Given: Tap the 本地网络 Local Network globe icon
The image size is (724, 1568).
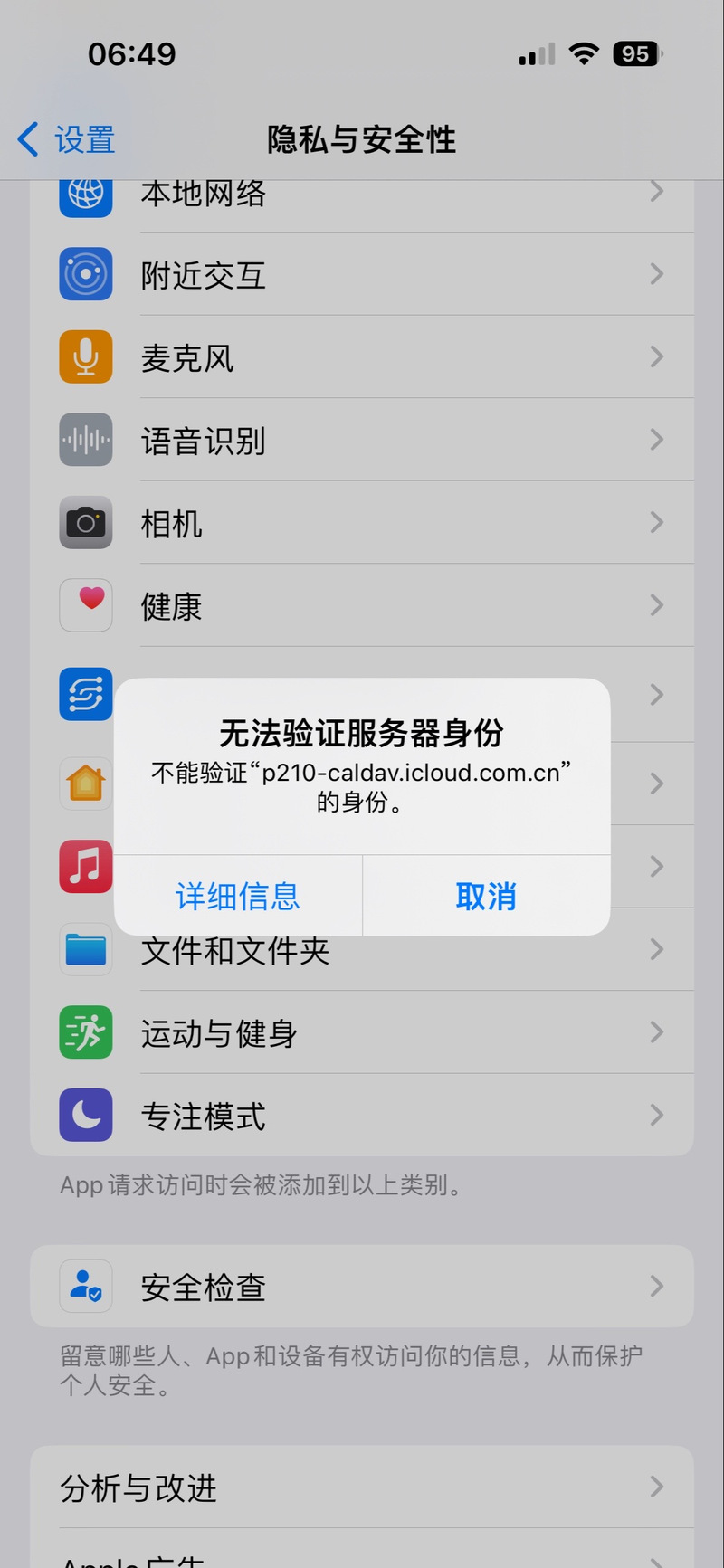Looking at the screenshot, I should coord(85,193).
